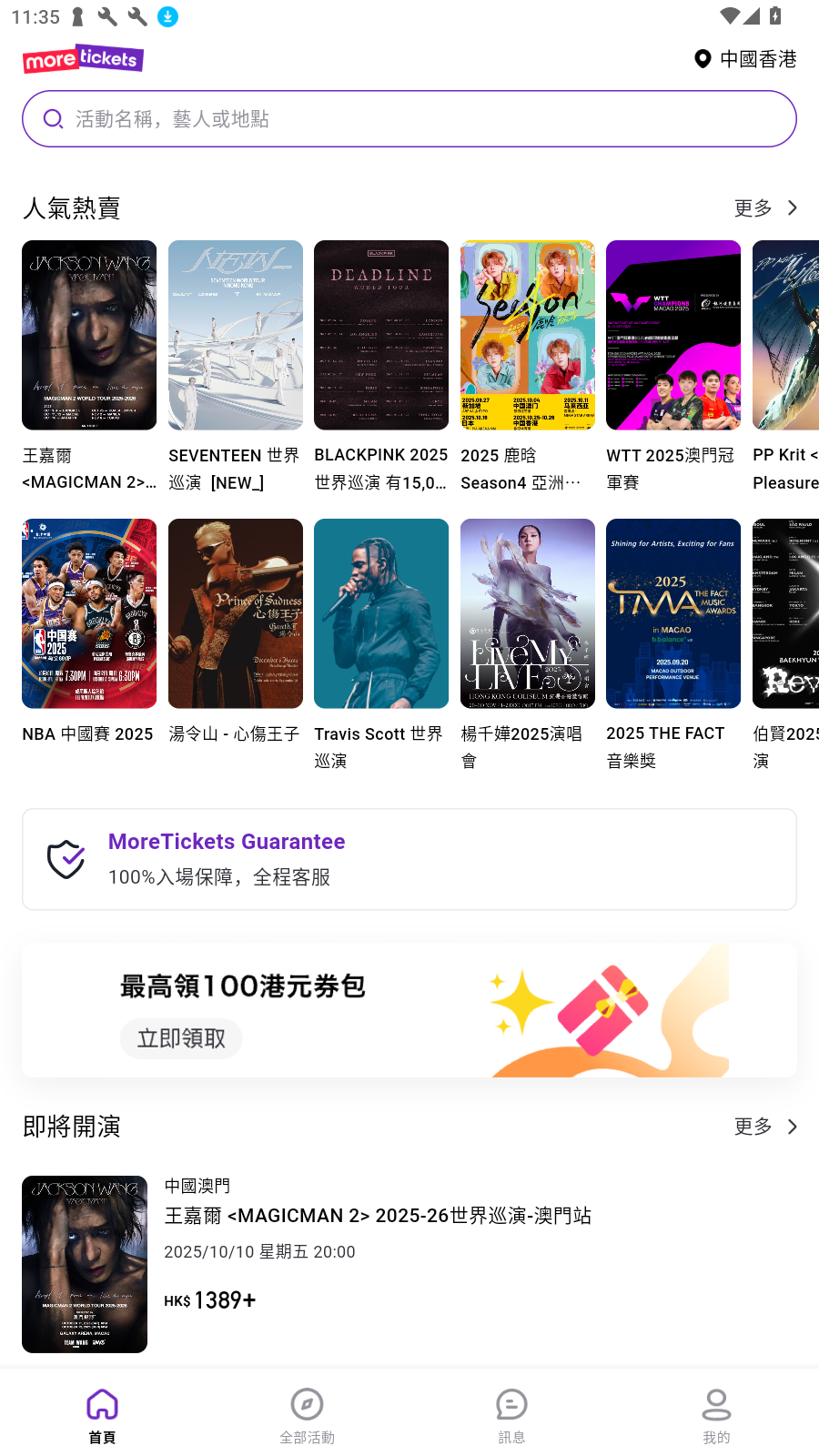Open SEVENTEEN 世界巡演 NEW_ event
The image size is (819, 1456).
235,336
